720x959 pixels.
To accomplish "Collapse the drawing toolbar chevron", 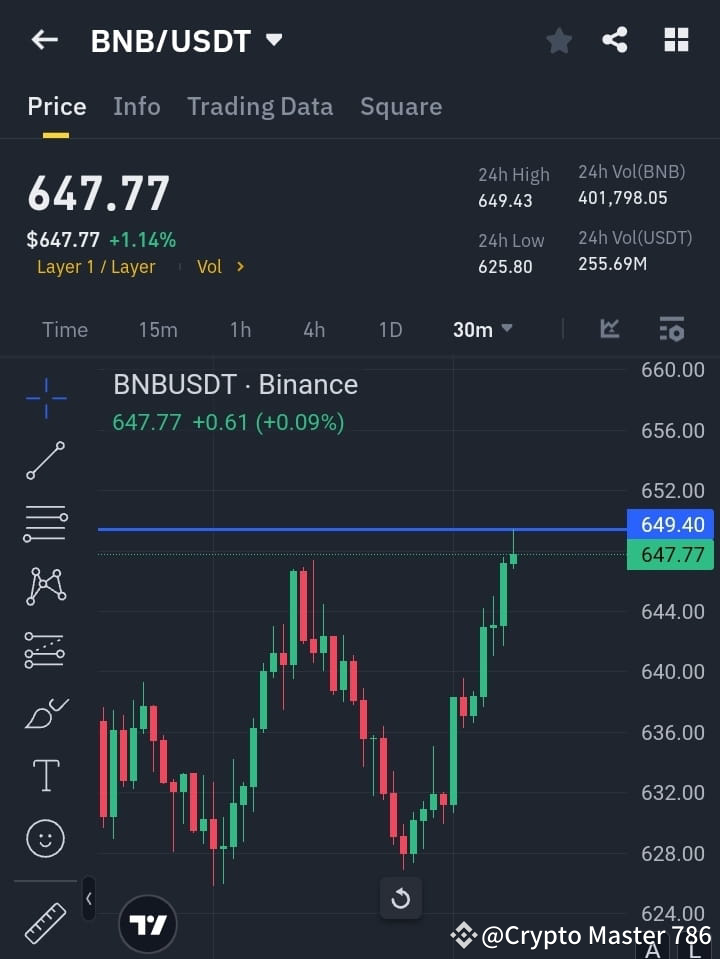I will [88, 898].
